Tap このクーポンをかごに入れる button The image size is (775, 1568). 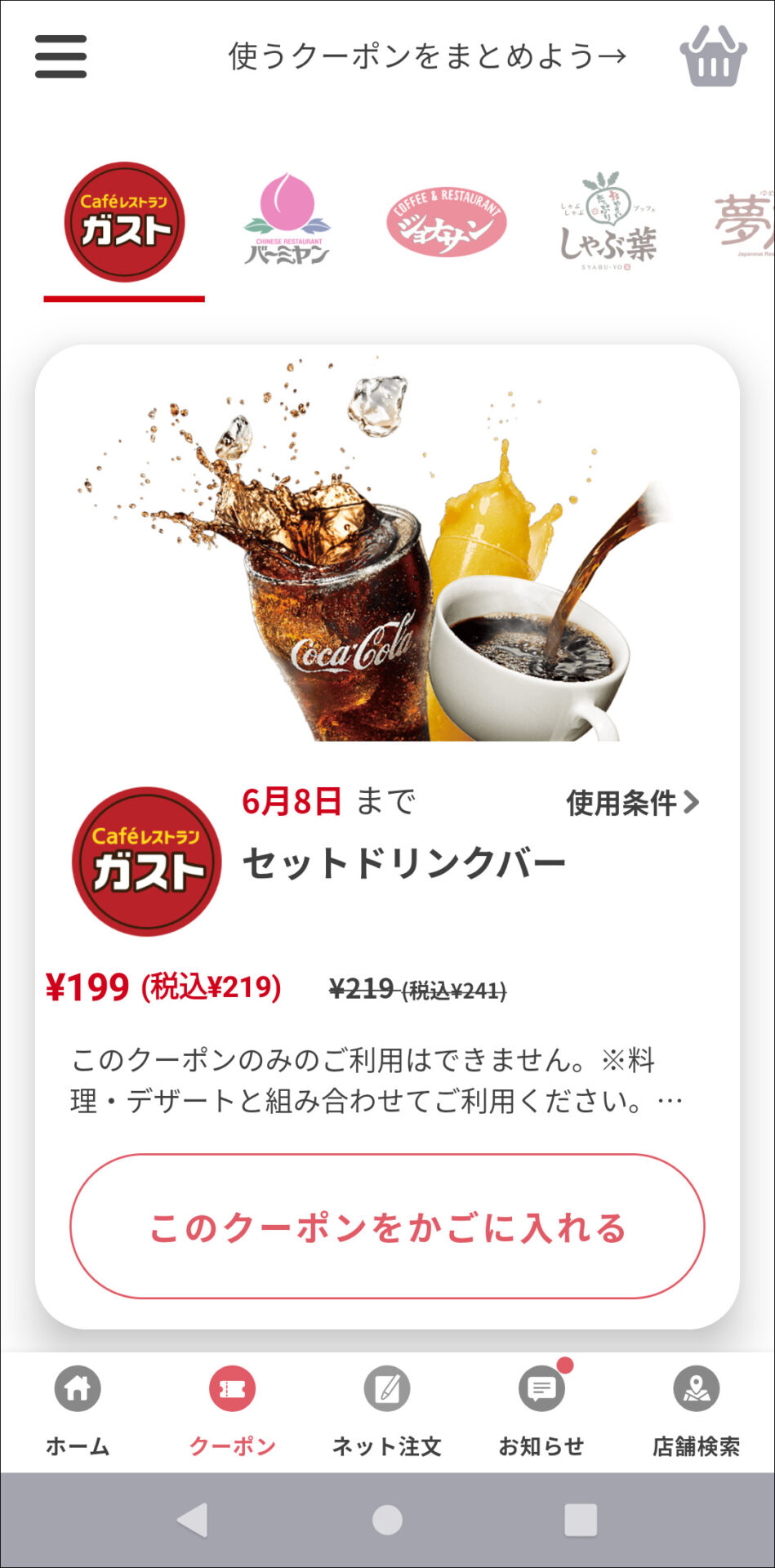click(x=387, y=1226)
